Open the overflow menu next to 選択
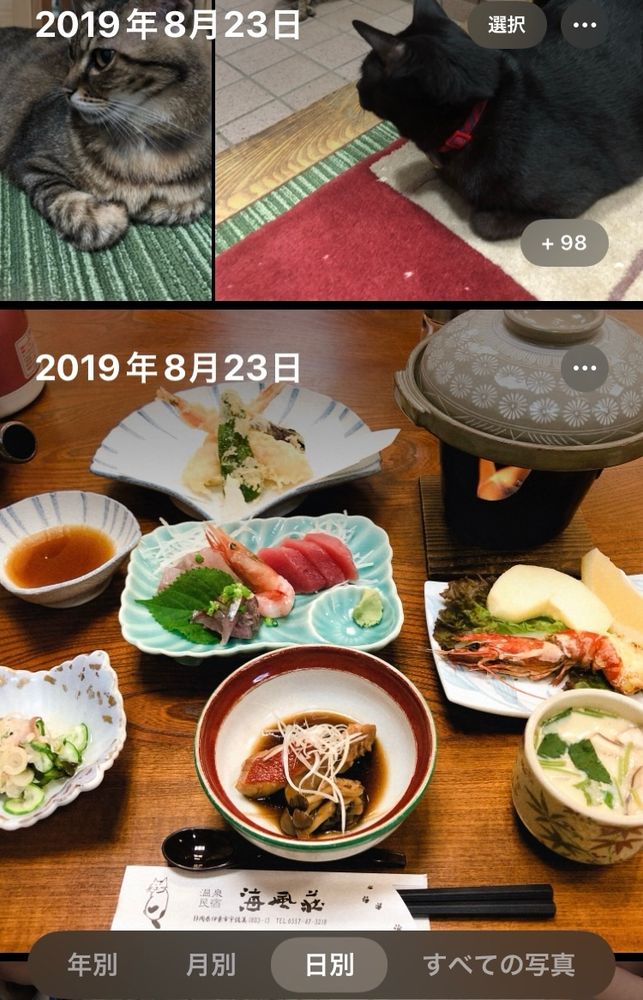This screenshot has height=1000, width=643. (x=585, y=25)
